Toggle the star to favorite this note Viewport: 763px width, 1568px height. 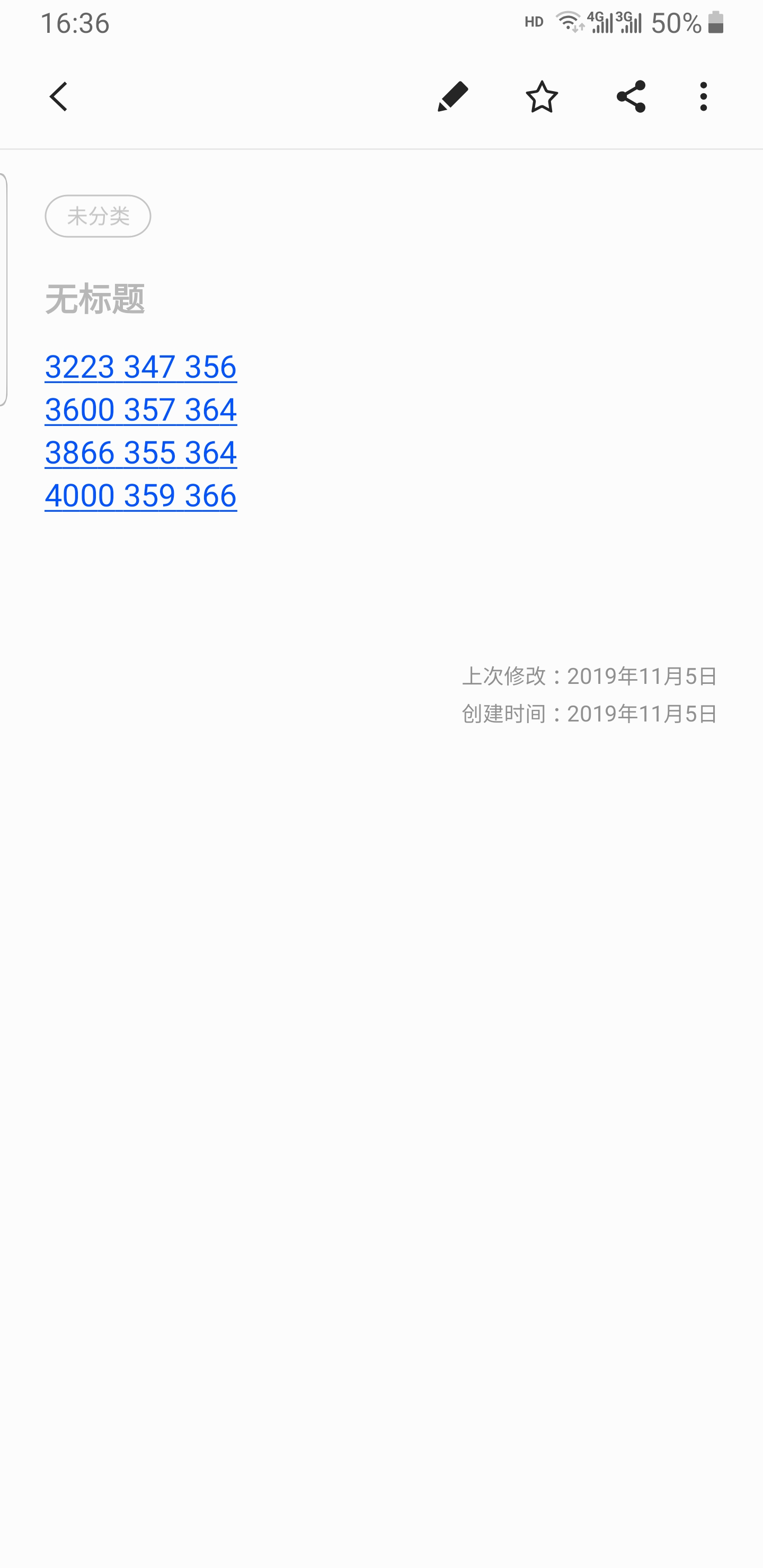tap(542, 96)
